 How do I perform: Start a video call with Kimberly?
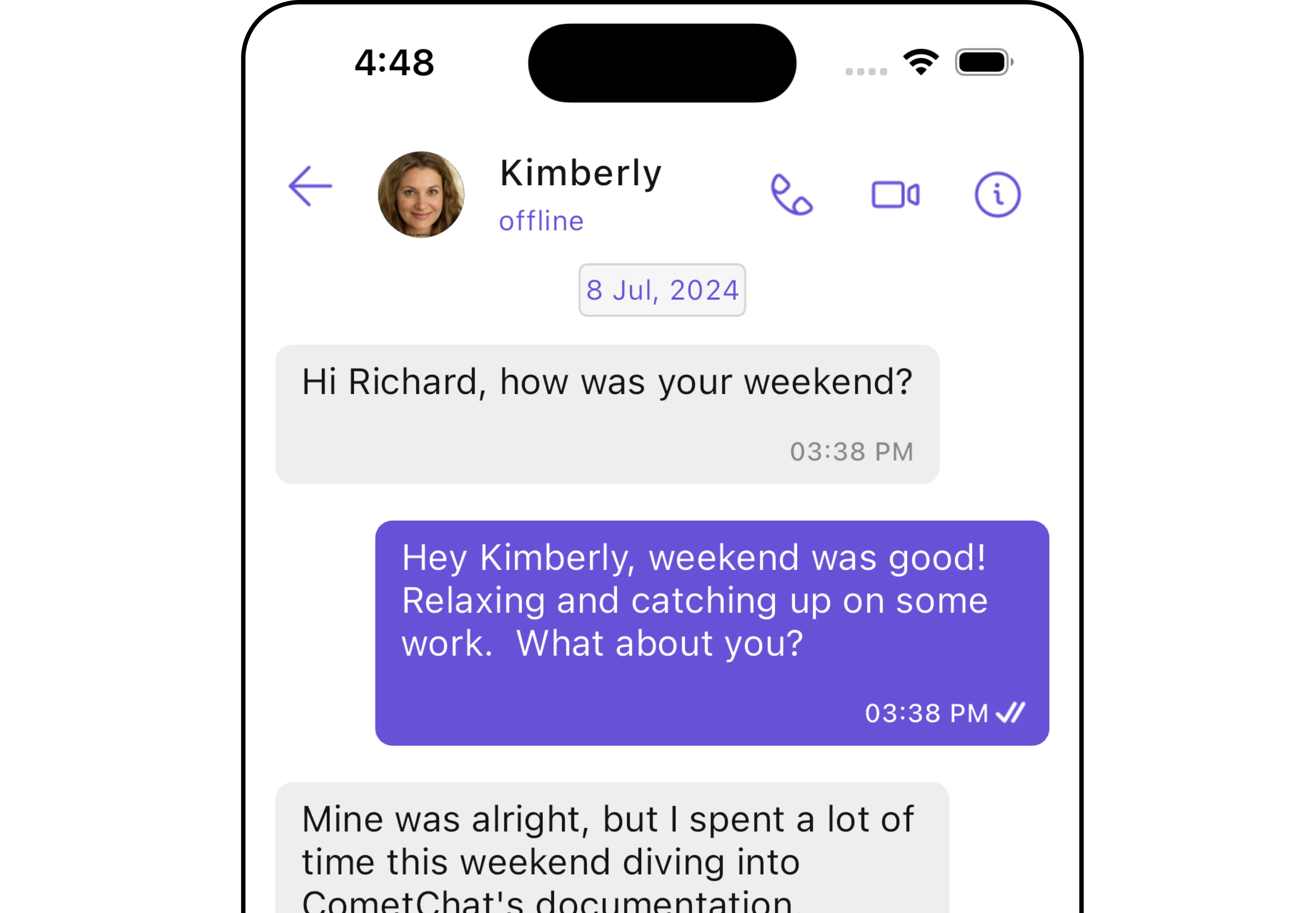coord(895,195)
